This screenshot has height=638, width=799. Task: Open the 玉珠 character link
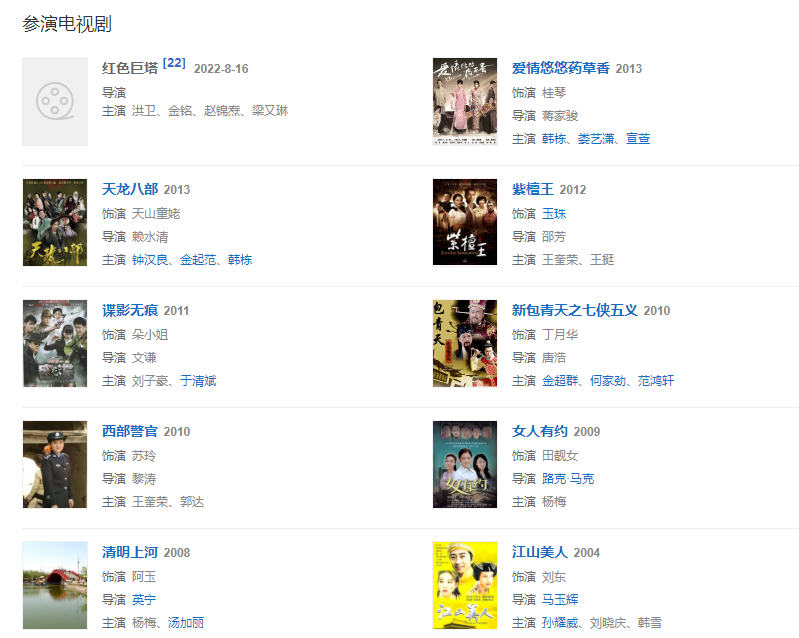click(554, 214)
